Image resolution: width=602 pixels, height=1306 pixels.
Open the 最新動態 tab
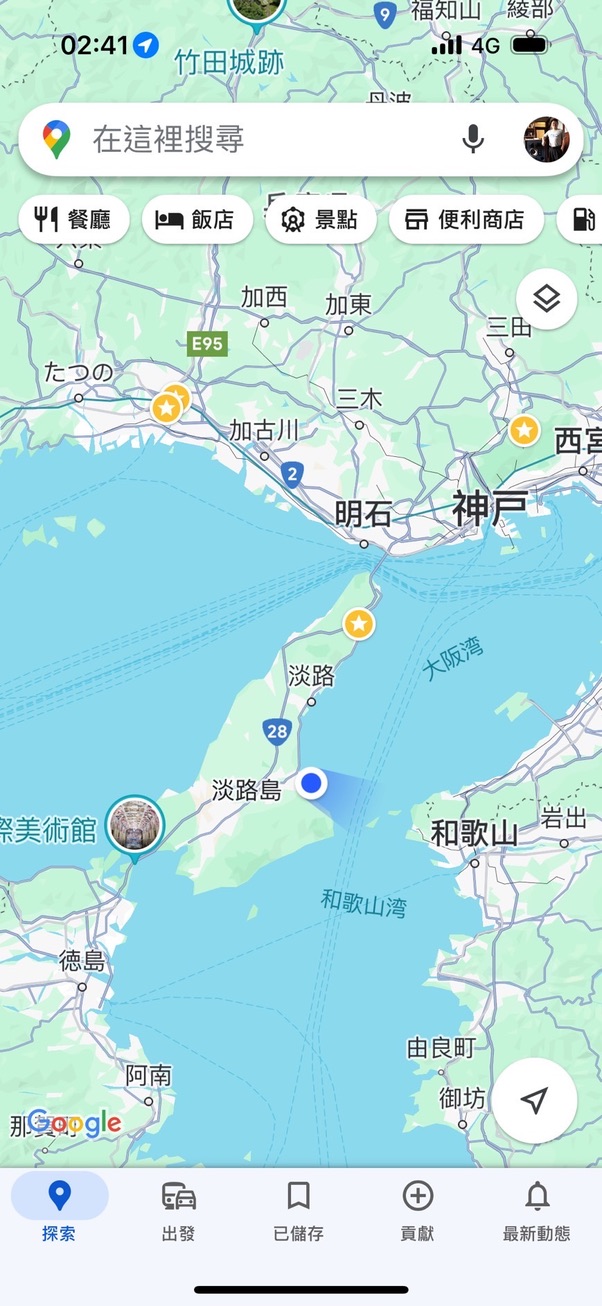click(x=537, y=1210)
